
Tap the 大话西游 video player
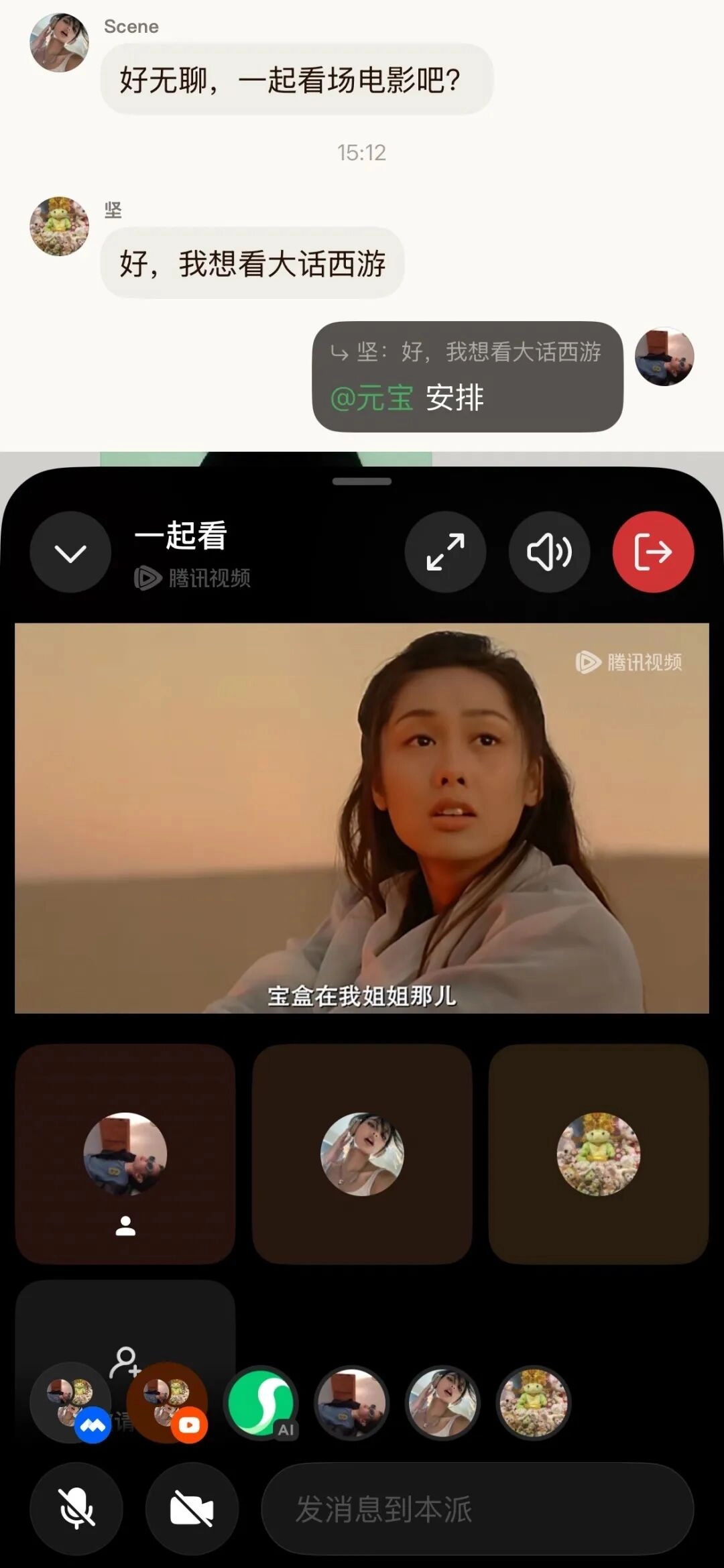(362, 818)
